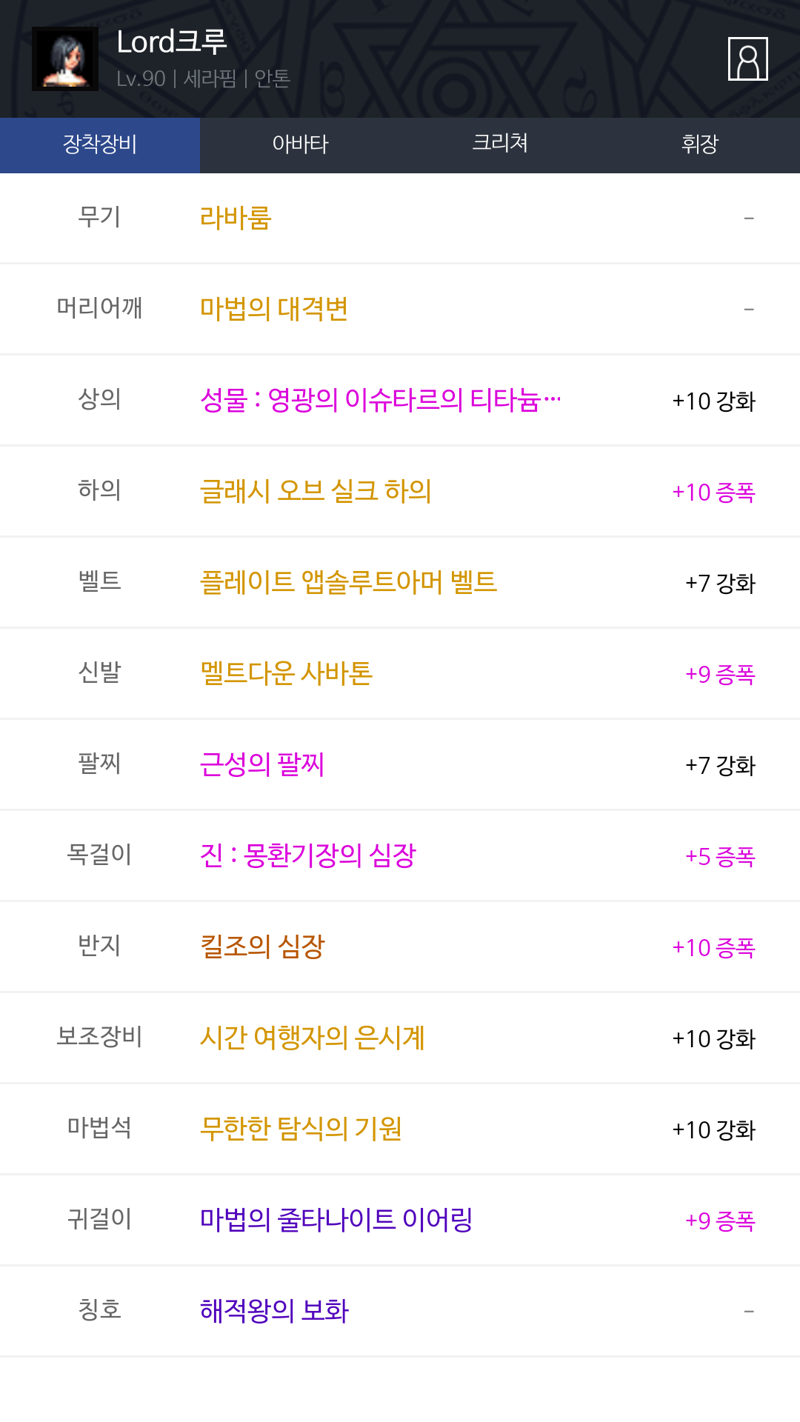
Task: Open 성물 : 영광의 이슈타르의 티타늄 top item
Action: coord(380,400)
